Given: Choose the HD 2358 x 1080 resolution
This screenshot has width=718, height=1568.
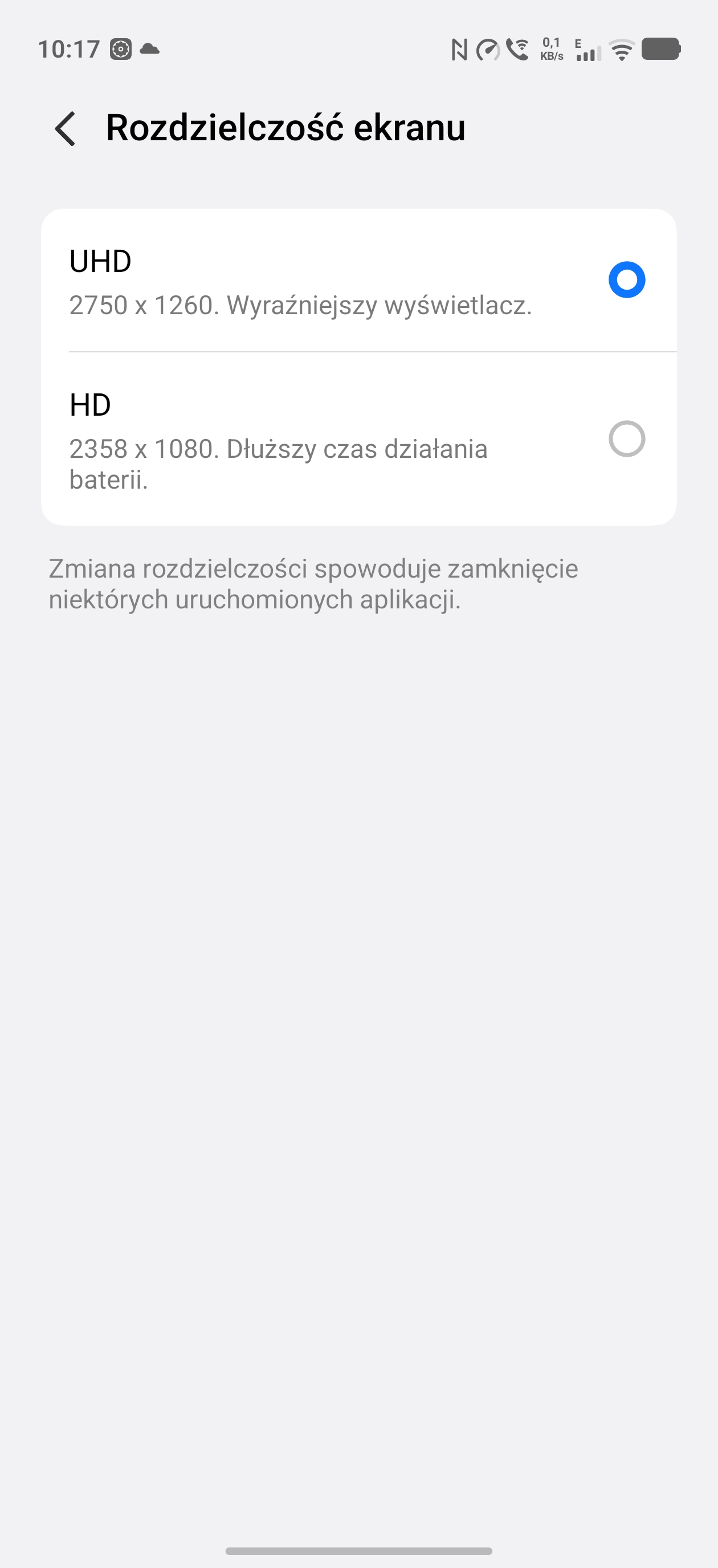Looking at the screenshot, I should (x=626, y=439).
